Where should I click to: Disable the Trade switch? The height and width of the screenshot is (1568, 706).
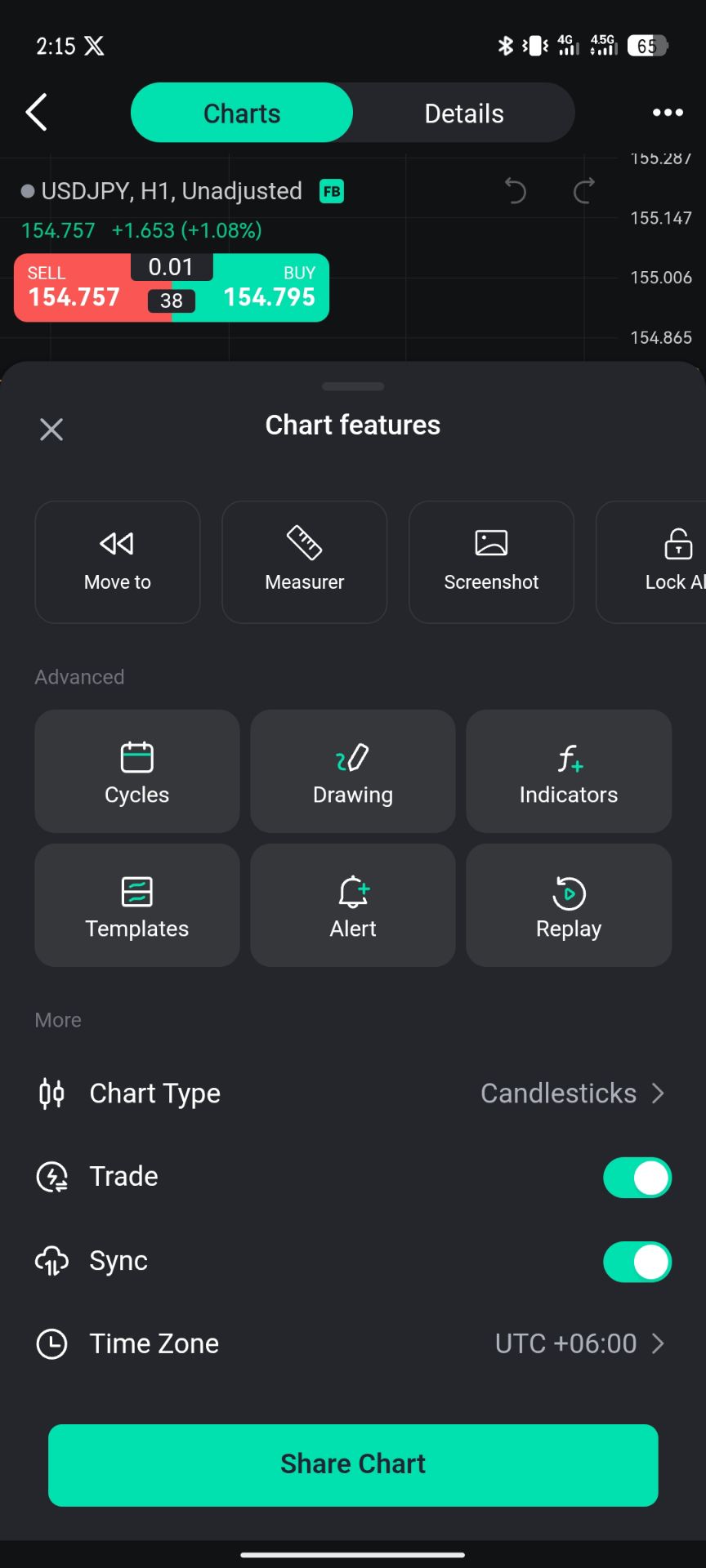(637, 1178)
